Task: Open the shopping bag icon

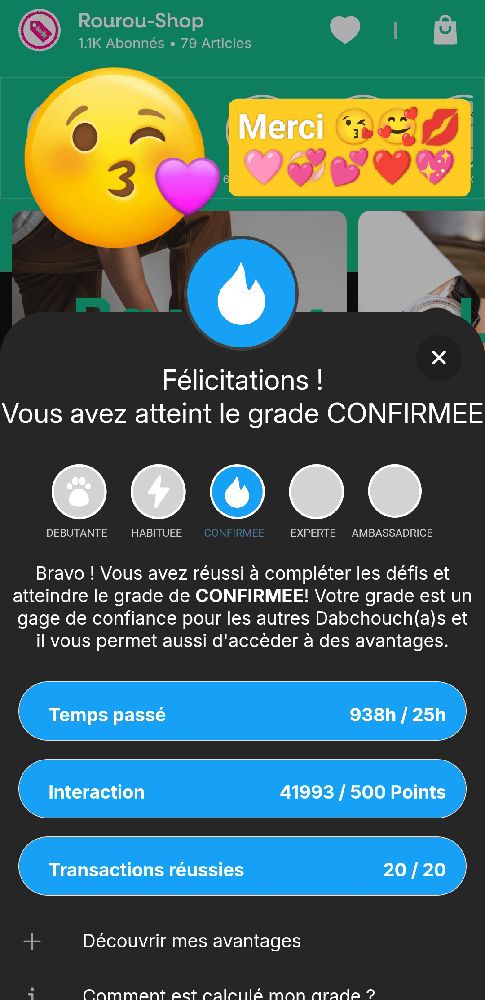Action: (x=445, y=30)
